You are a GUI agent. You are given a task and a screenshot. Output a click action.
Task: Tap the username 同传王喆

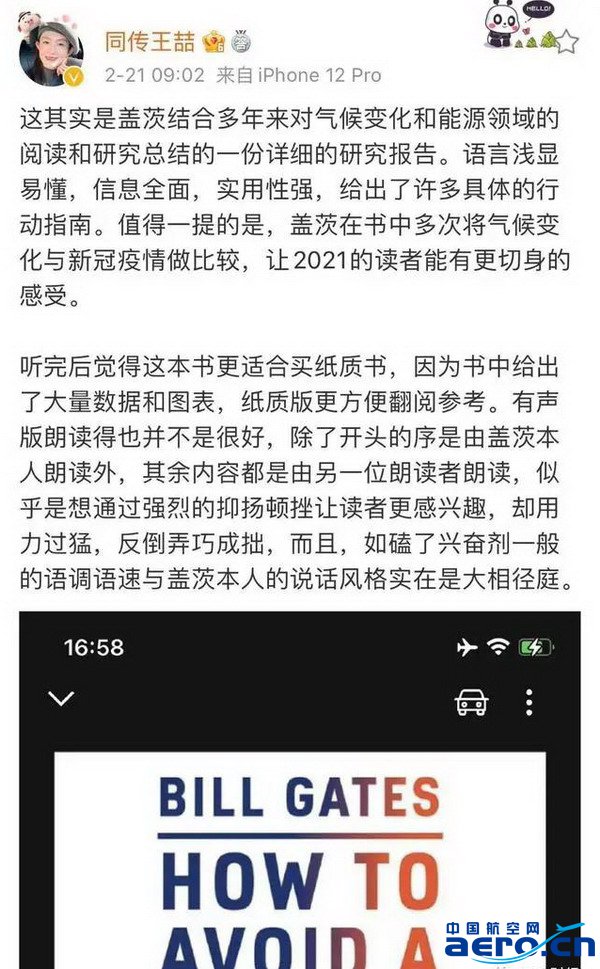(150, 42)
